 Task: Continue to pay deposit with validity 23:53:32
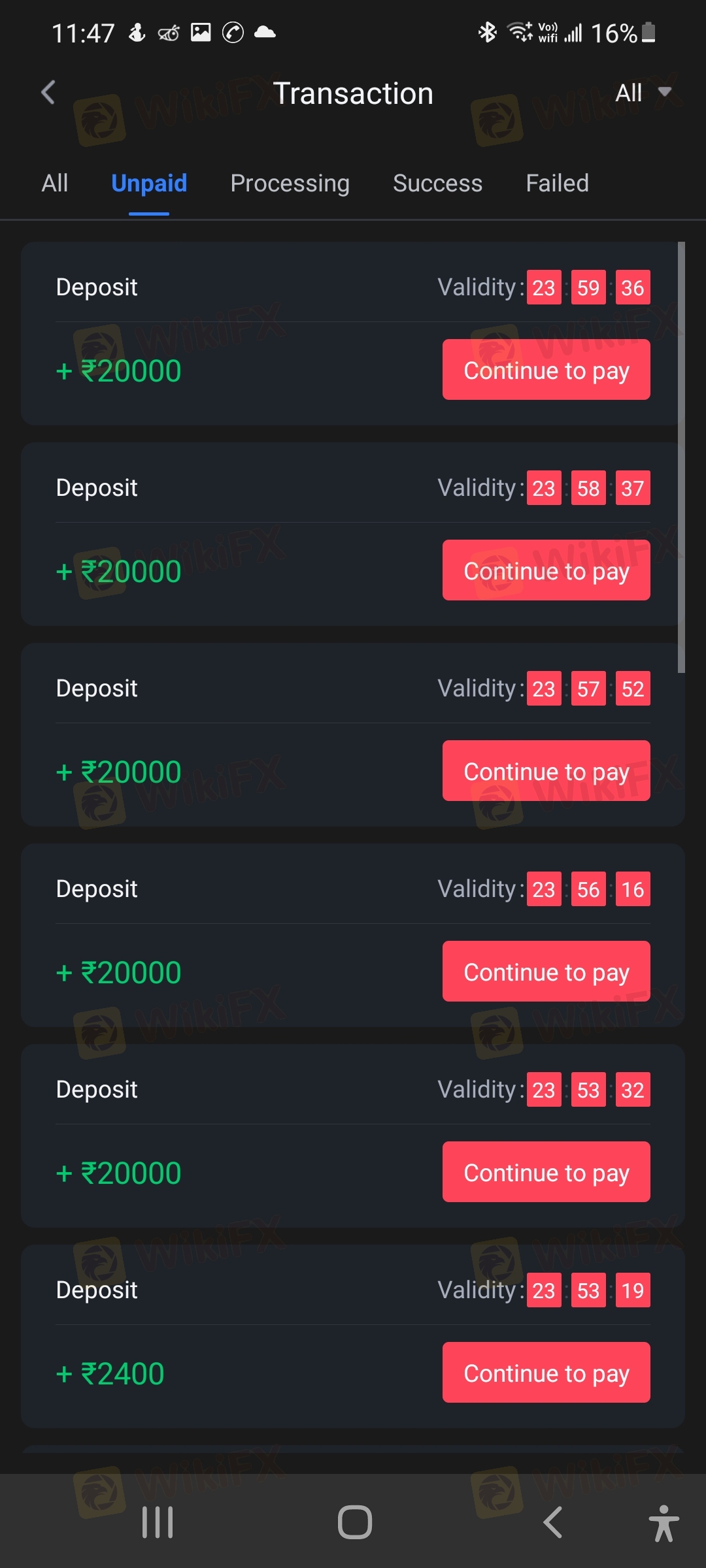tap(546, 1172)
